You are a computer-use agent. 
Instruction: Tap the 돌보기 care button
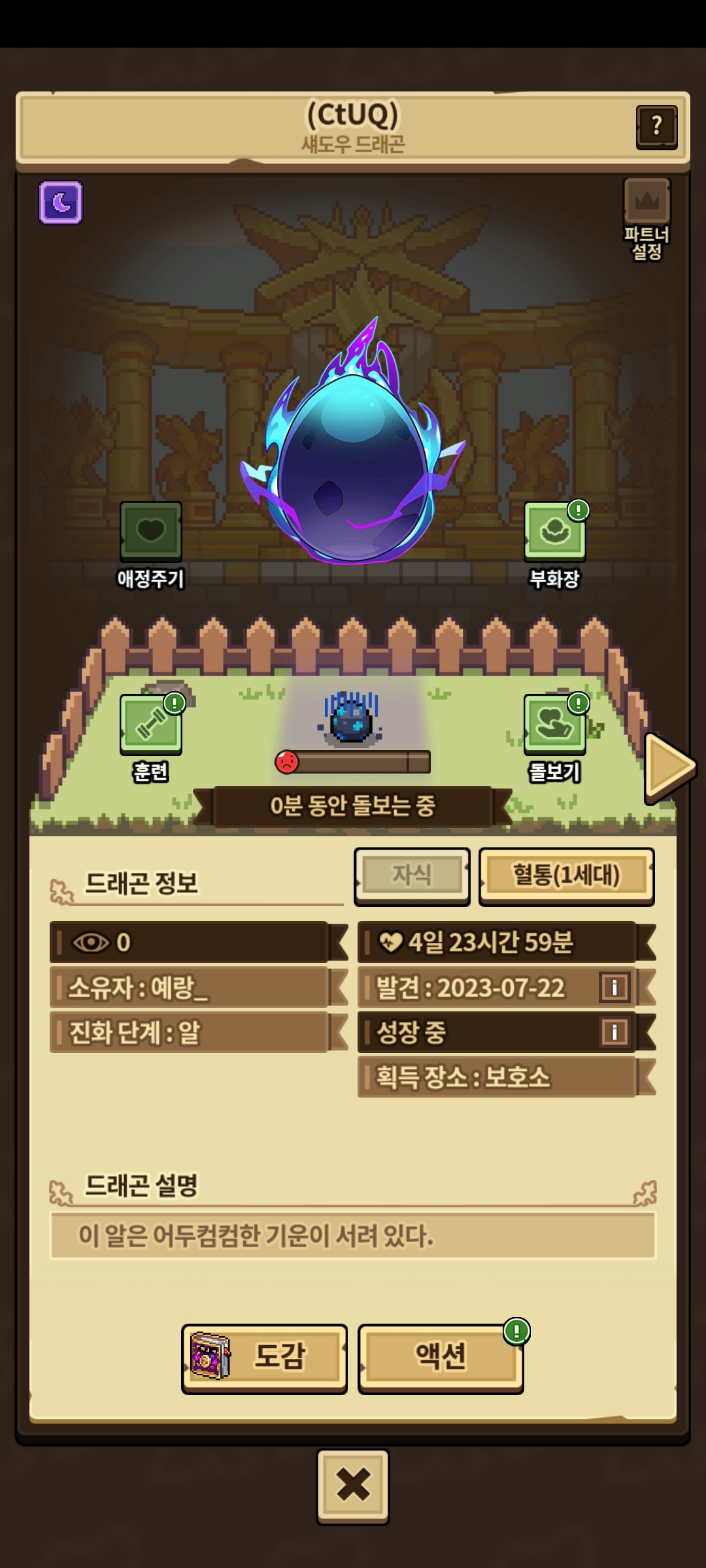[554, 724]
